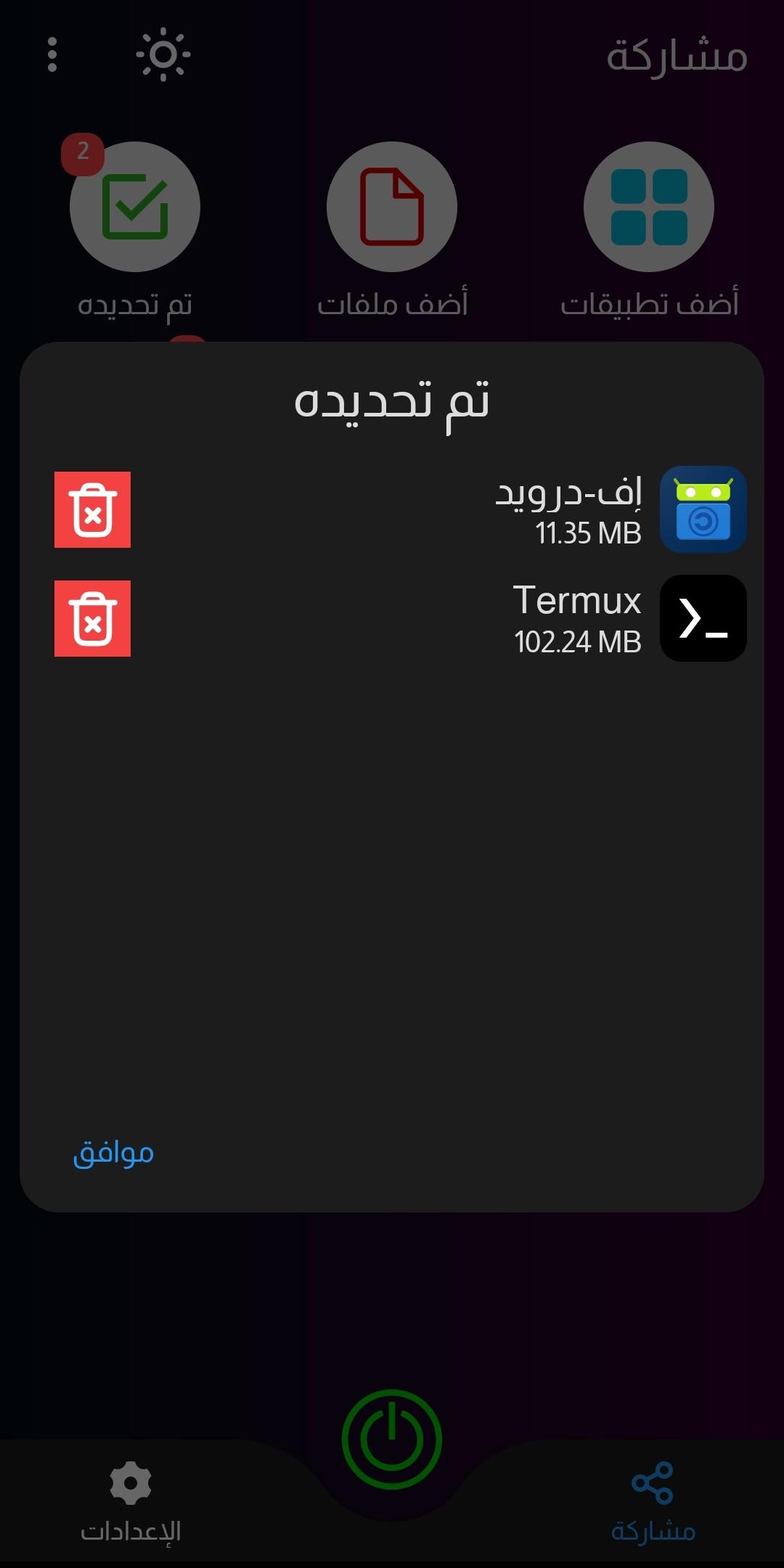Open the تم تحديده selected items
Screen dimensions: 784x1568
(135, 207)
